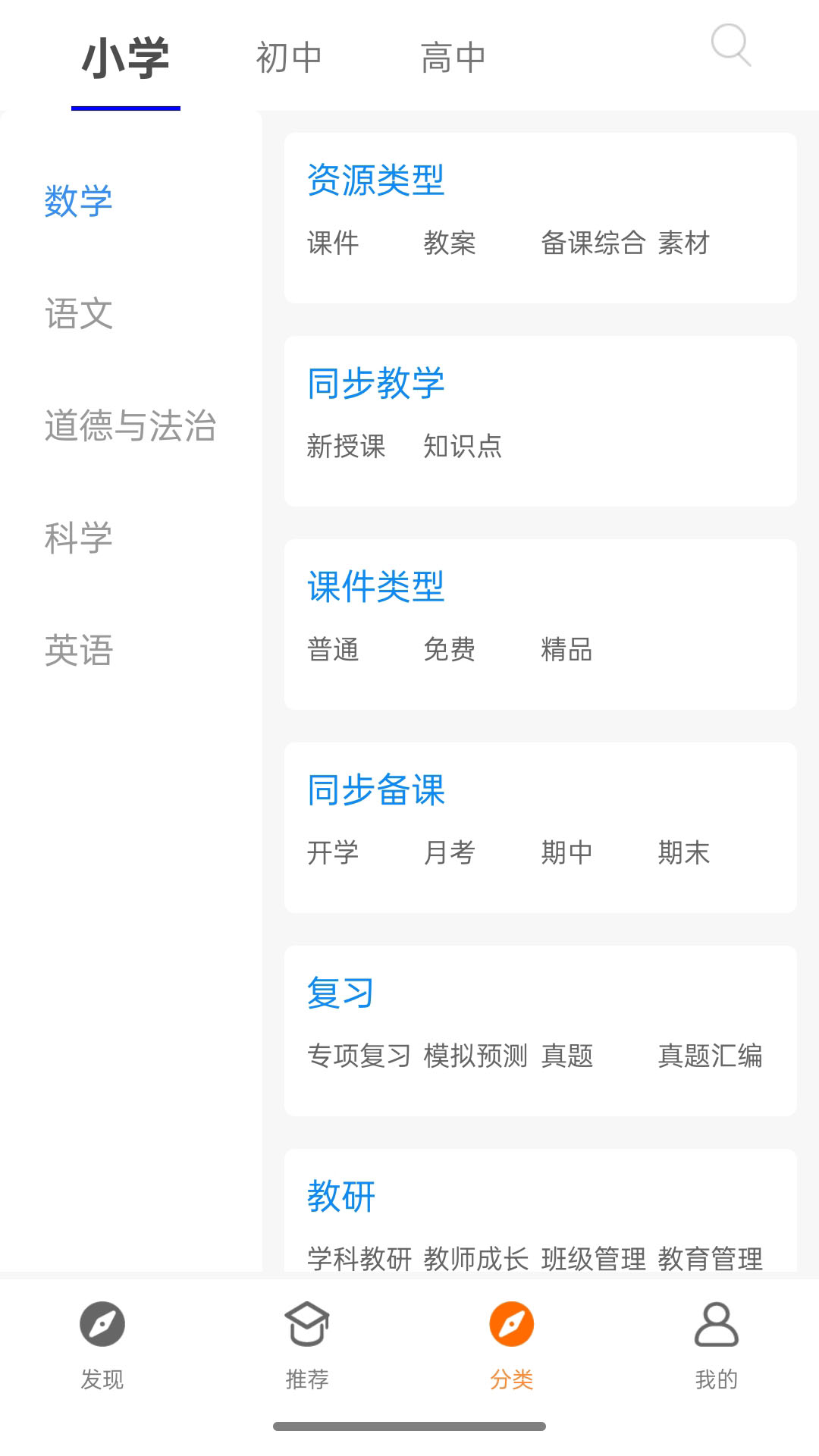Viewport: 819px width, 1456px height.
Task: Choose the 科学 subject
Action: 79,538
